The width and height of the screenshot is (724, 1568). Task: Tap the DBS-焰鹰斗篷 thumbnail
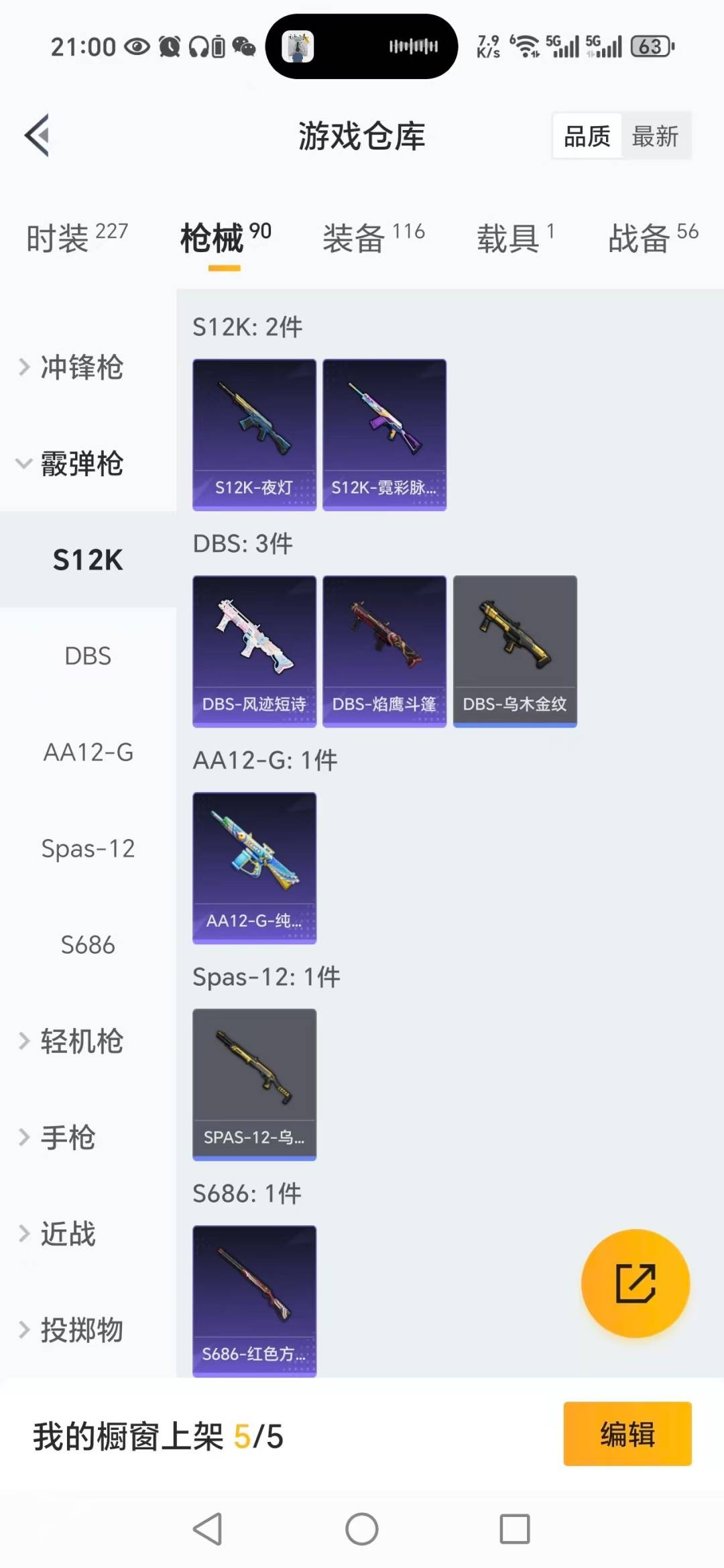[383, 649]
